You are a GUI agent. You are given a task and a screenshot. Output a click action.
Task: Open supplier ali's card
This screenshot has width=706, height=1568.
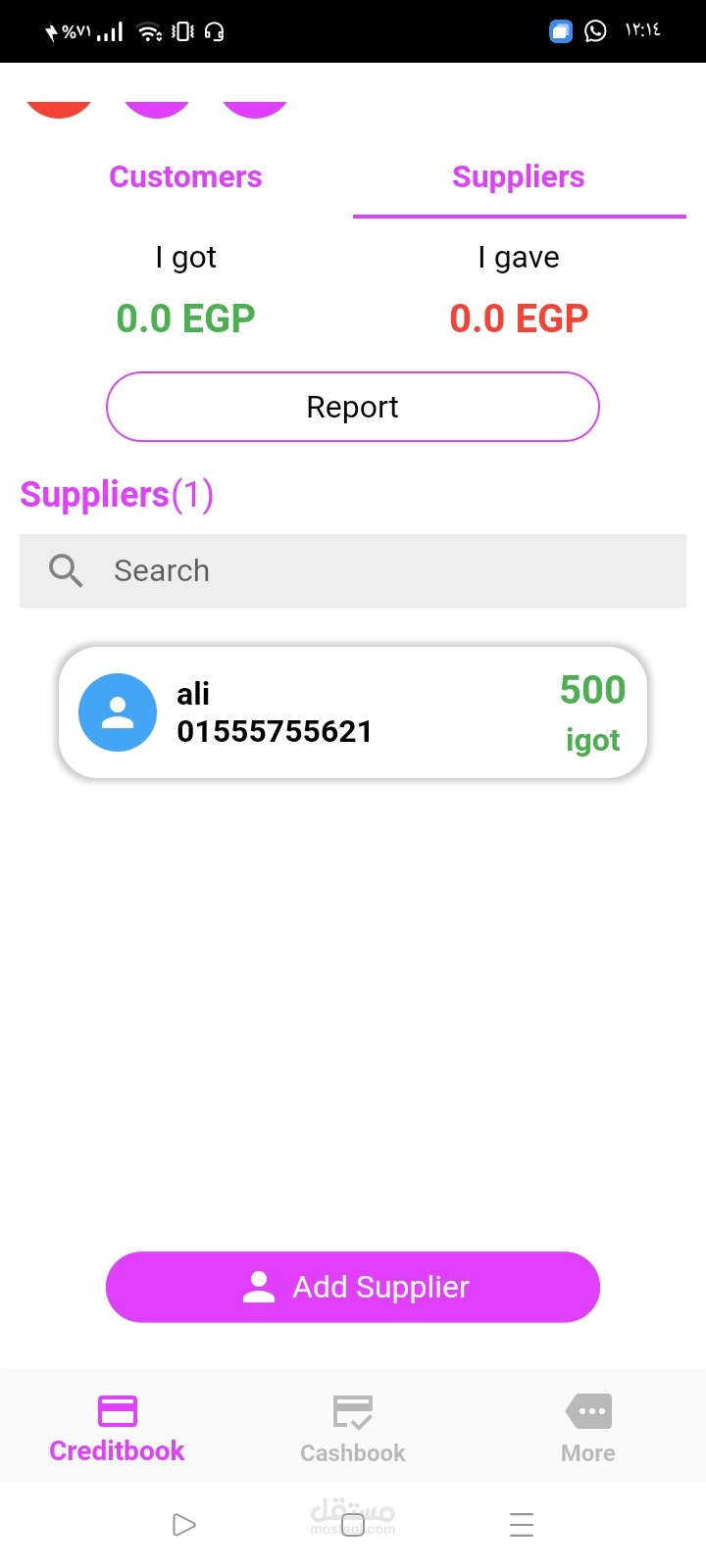pyautogui.click(x=353, y=712)
